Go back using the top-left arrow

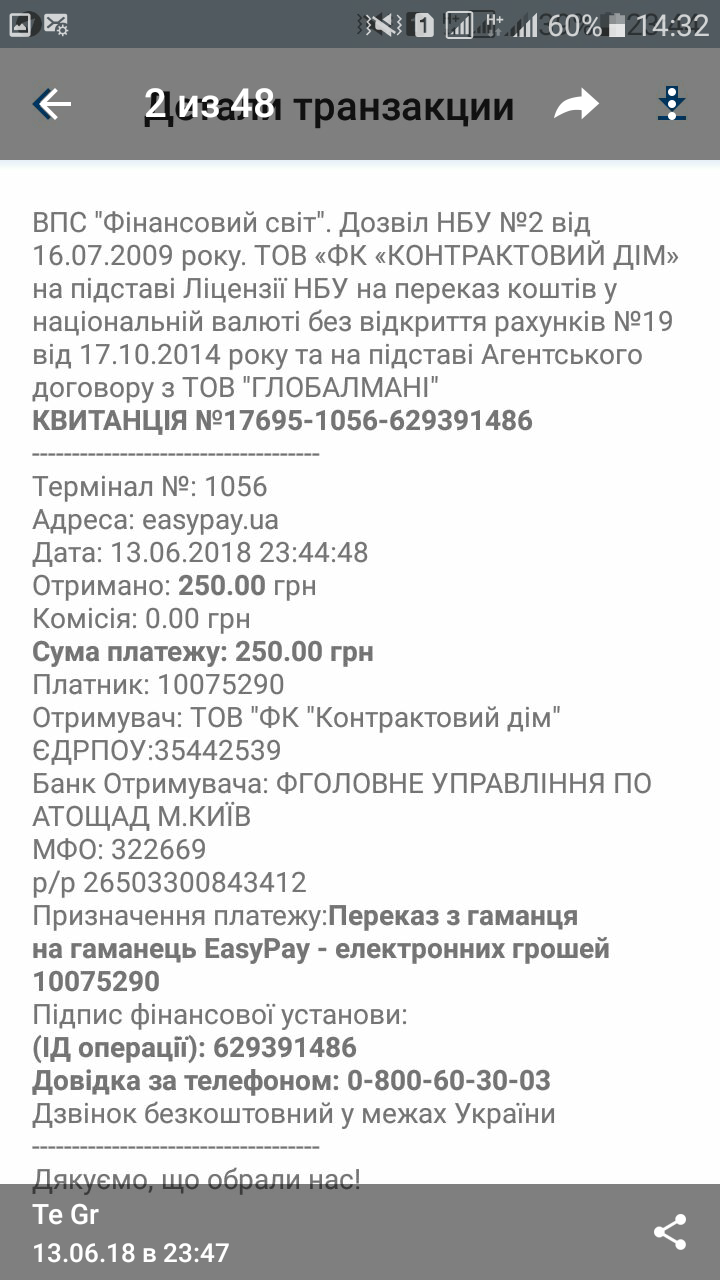pyautogui.click(x=52, y=103)
